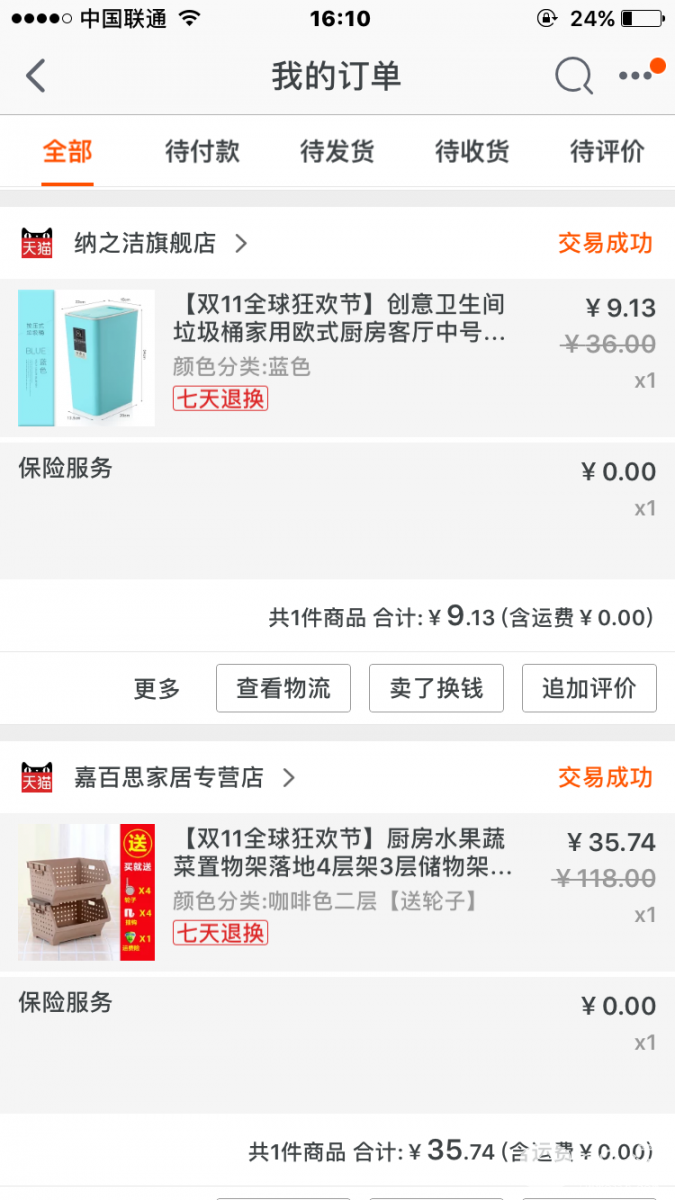Image resolution: width=675 pixels, height=1200 pixels.
Task: Tap 卖了换钱 to resell the item
Action: [x=436, y=688]
